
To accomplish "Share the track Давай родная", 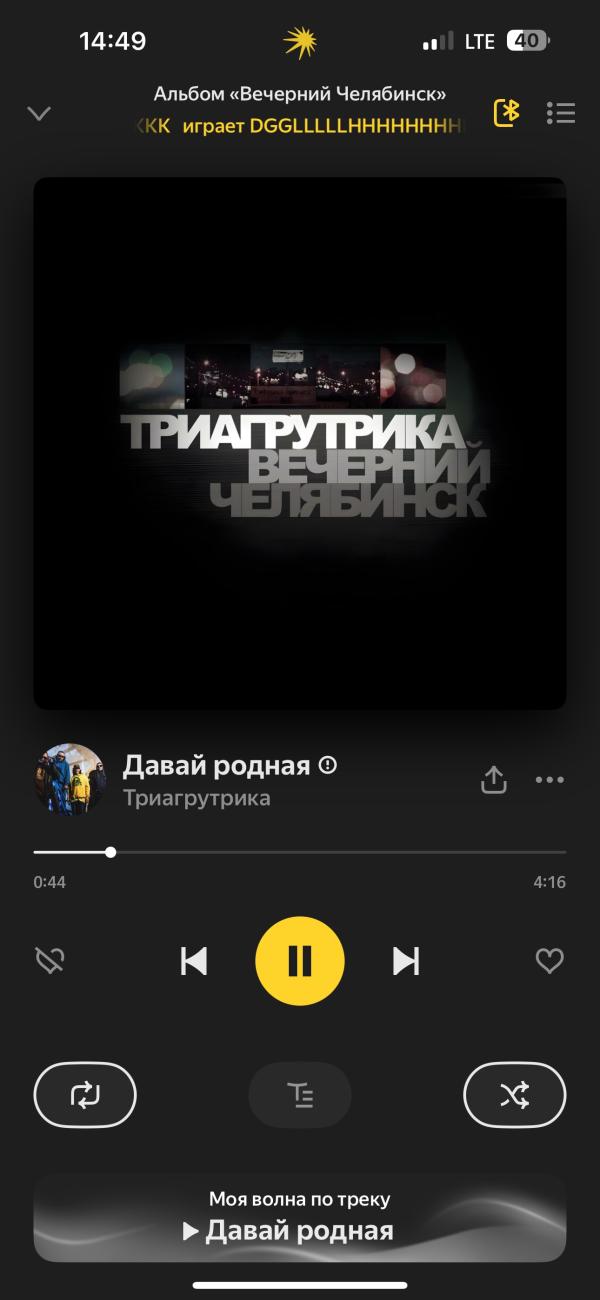I will pyautogui.click(x=494, y=780).
